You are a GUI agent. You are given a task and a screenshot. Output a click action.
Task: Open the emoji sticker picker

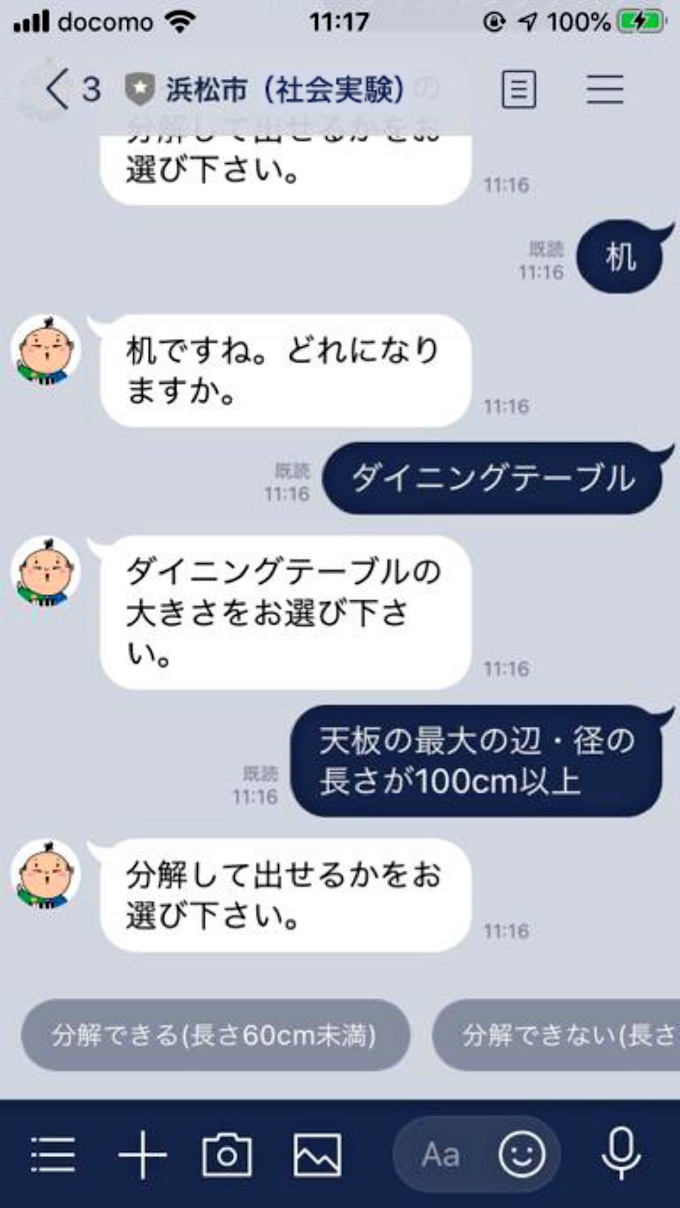pos(522,1155)
